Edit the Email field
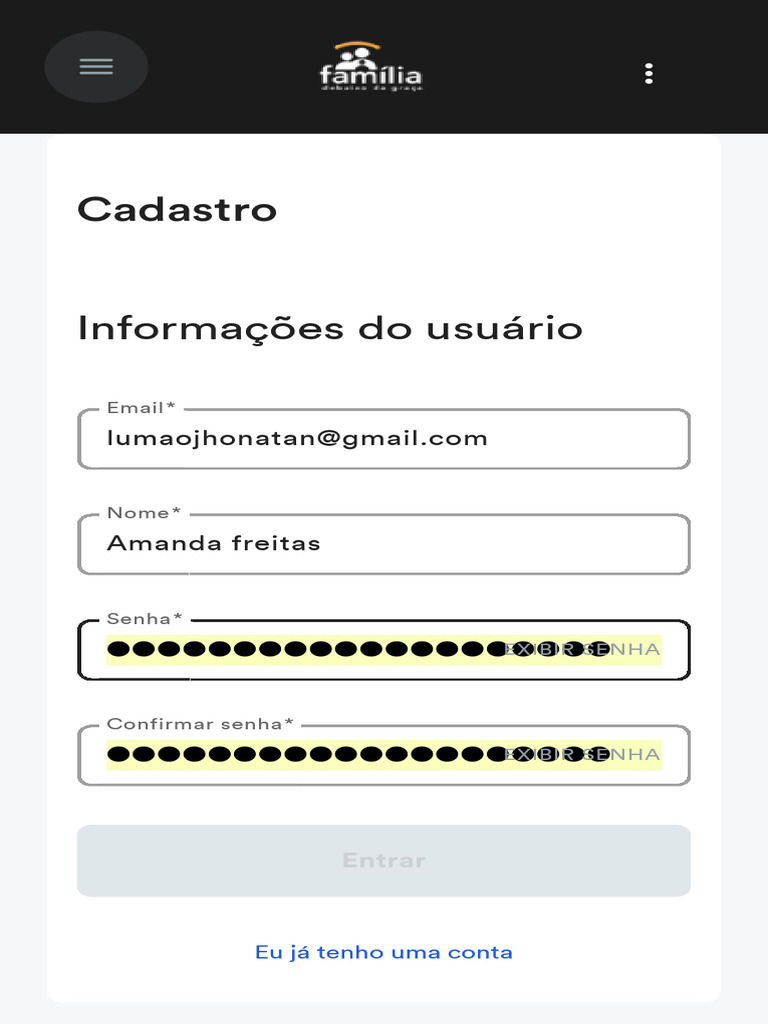Image resolution: width=768 pixels, height=1024 pixels. click(384, 439)
